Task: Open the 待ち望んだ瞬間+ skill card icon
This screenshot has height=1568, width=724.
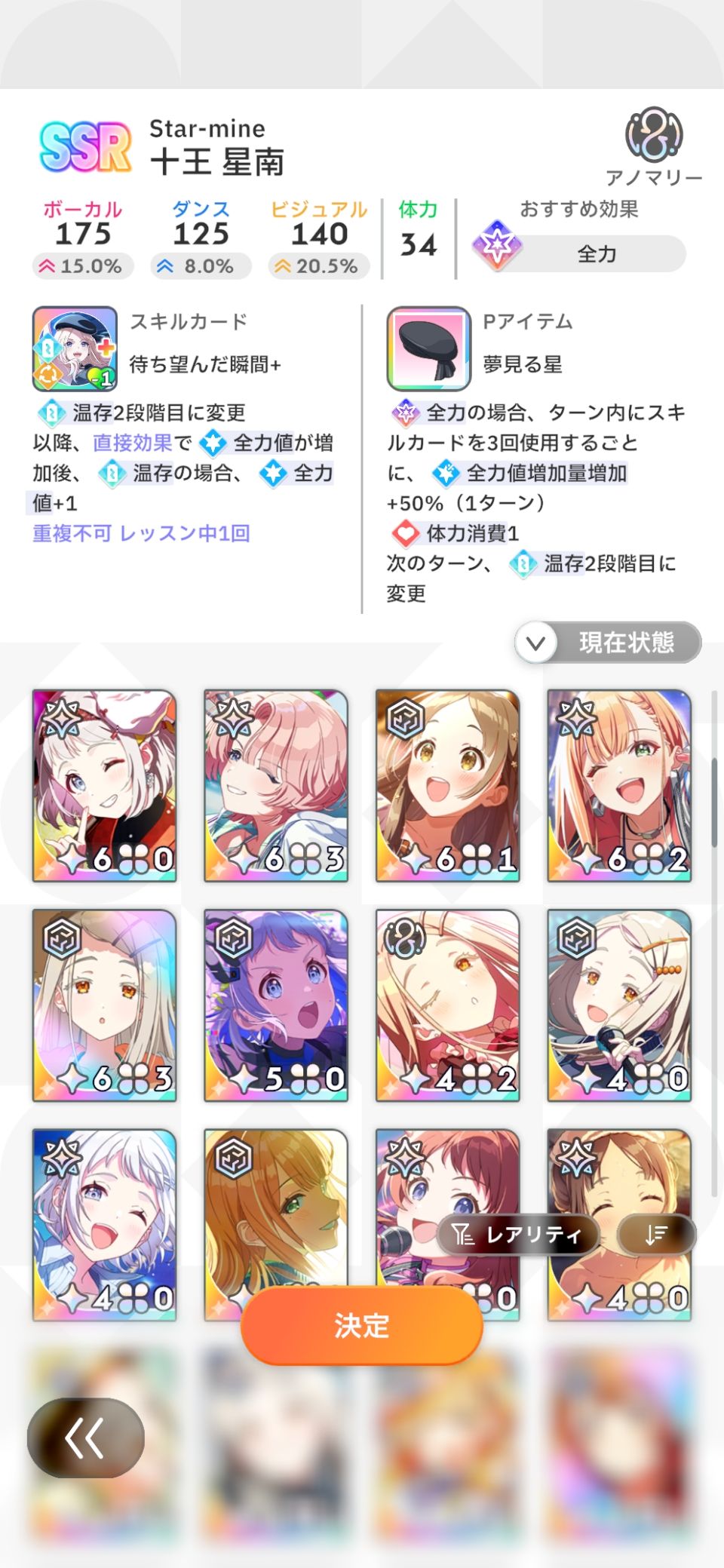Action: coord(75,348)
